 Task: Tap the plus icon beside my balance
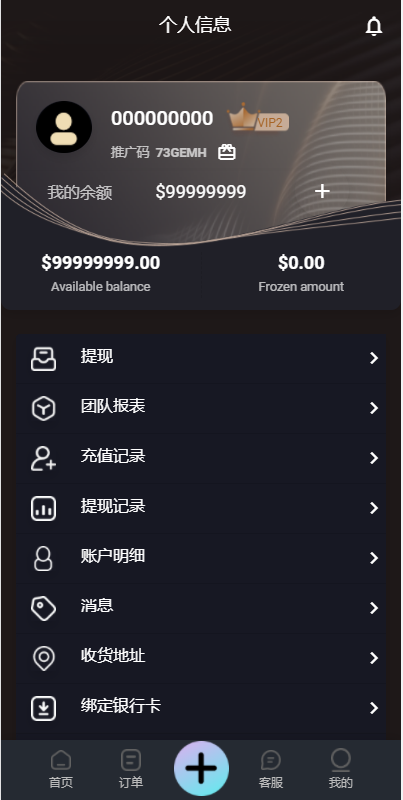(322, 191)
